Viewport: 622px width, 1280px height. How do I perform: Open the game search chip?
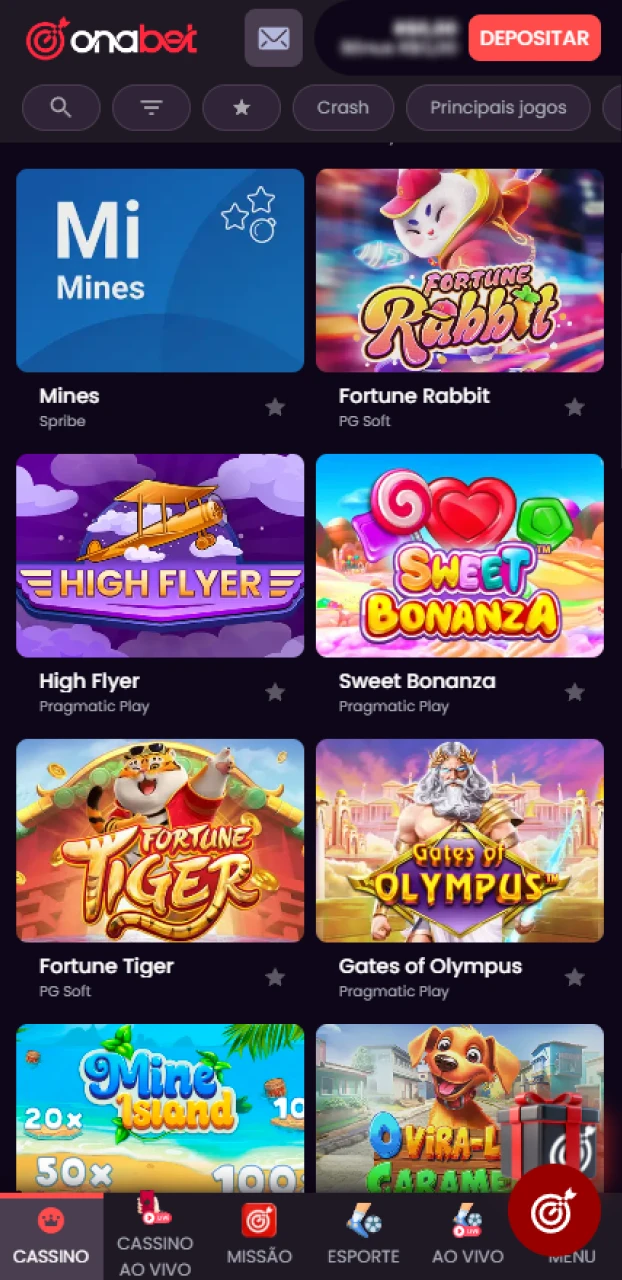point(61,108)
